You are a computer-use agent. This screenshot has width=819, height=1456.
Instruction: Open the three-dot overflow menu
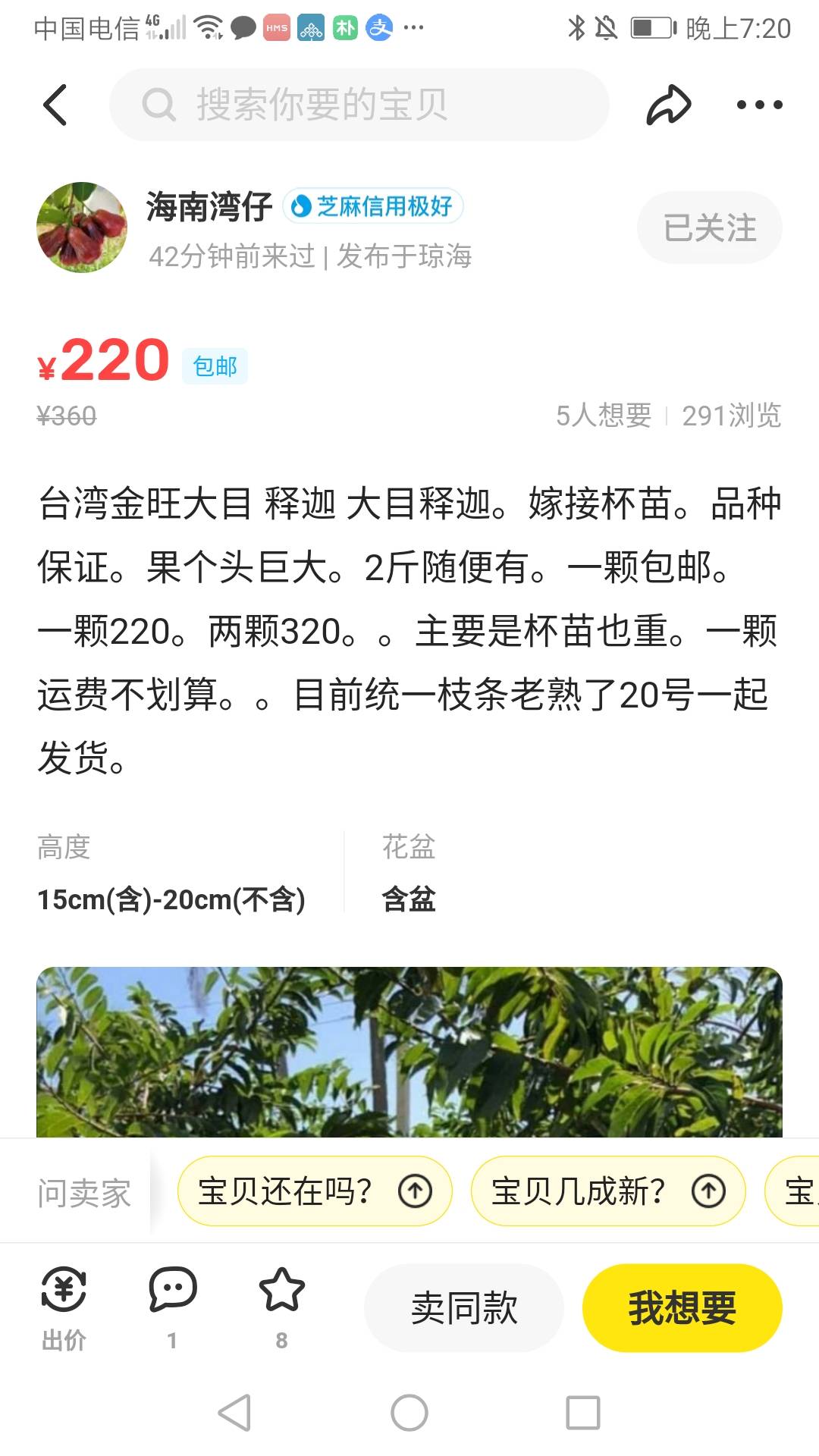tap(759, 105)
